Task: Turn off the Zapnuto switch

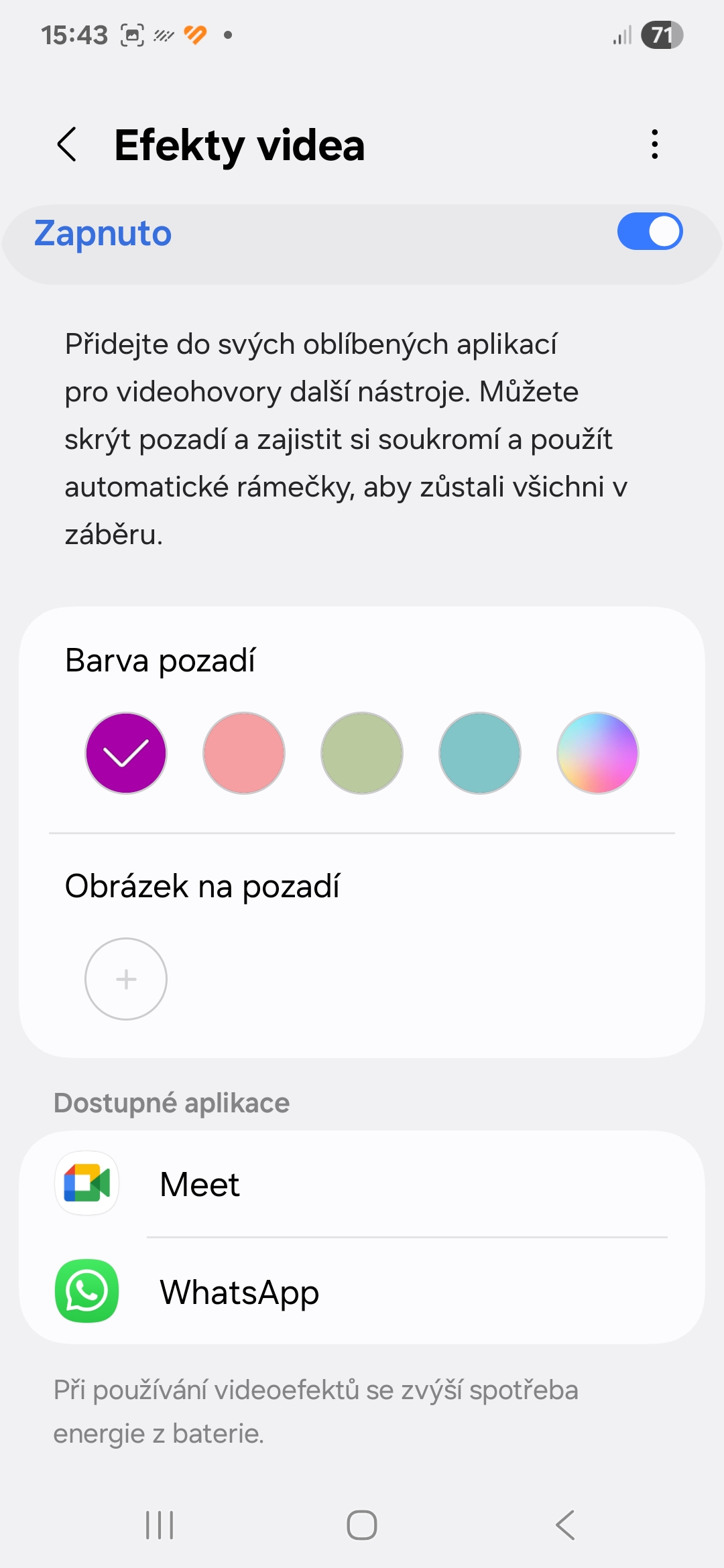Action: (650, 232)
